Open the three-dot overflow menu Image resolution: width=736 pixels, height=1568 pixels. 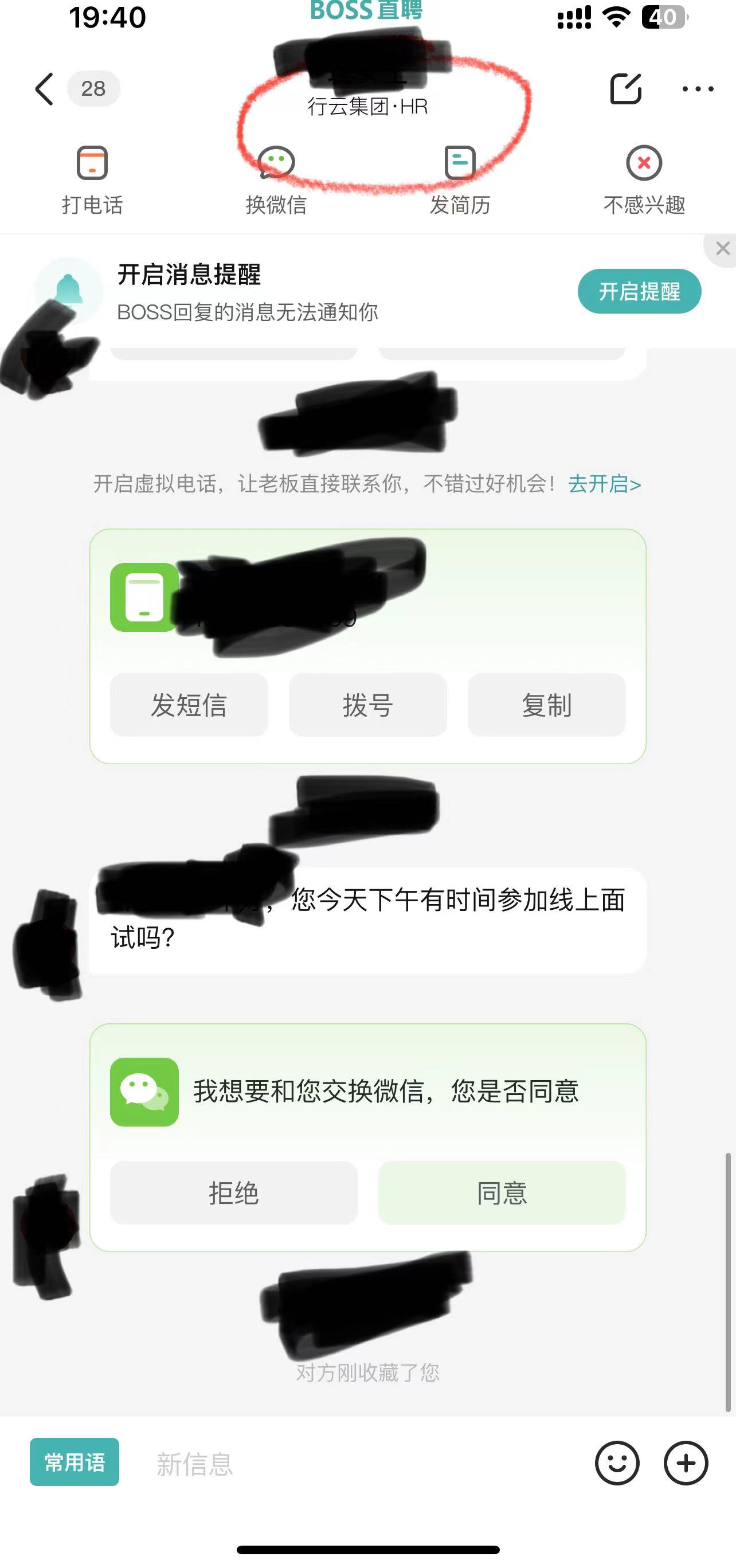pyautogui.click(x=698, y=89)
